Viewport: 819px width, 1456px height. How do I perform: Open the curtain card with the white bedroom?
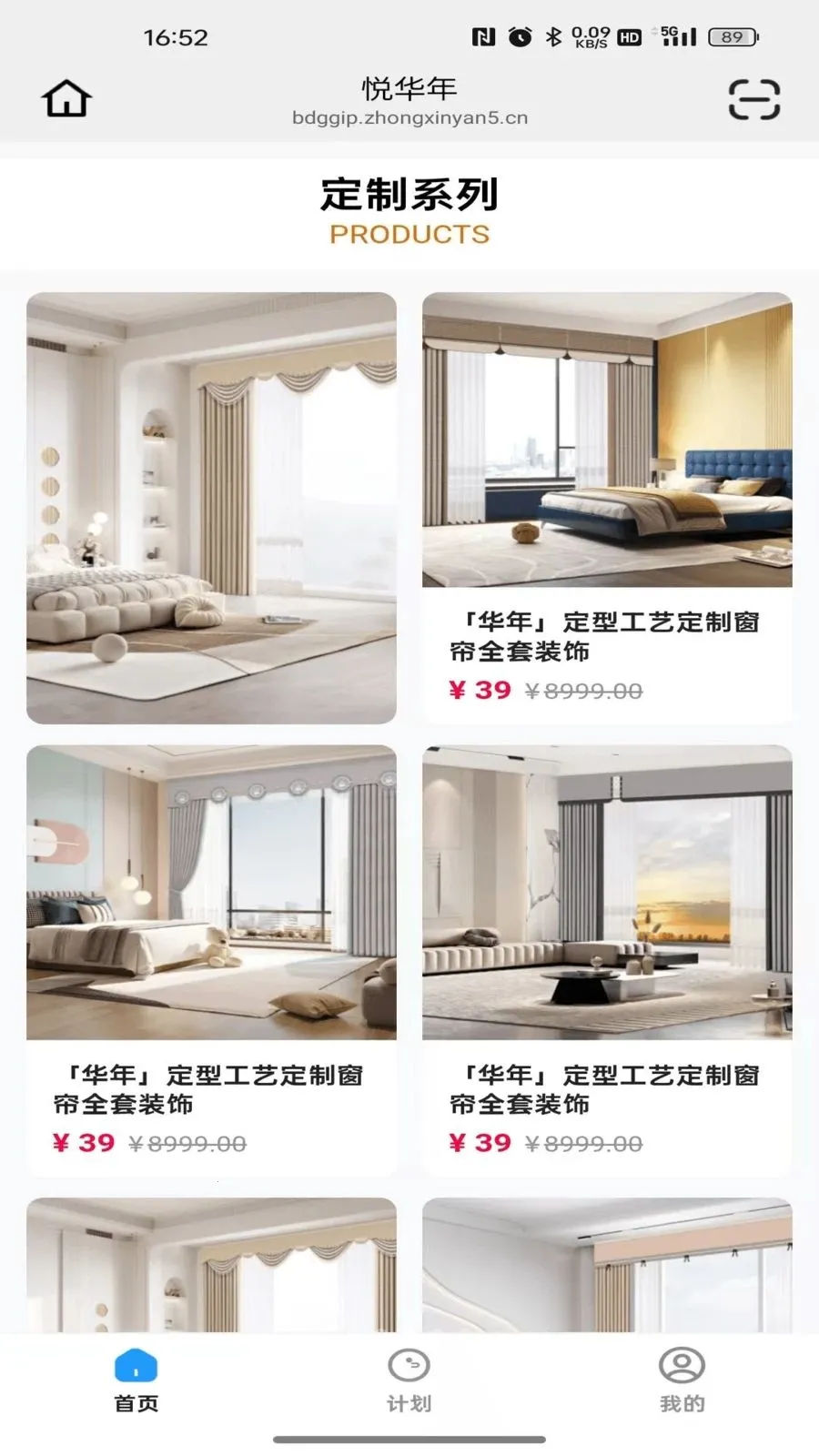[211, 508]
